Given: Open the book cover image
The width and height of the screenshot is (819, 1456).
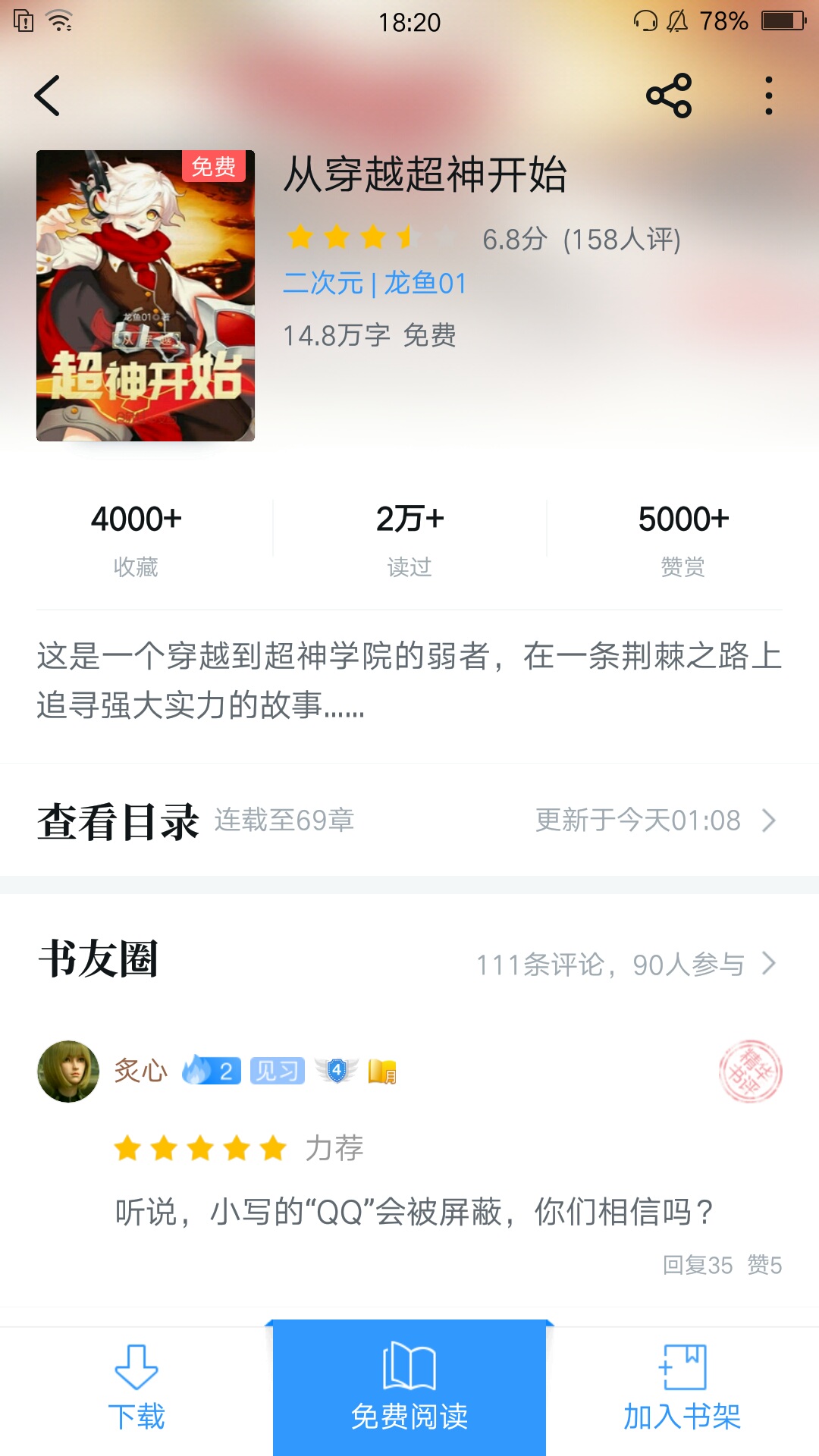Looking at the screenshot, I should (x=146, y=296).
